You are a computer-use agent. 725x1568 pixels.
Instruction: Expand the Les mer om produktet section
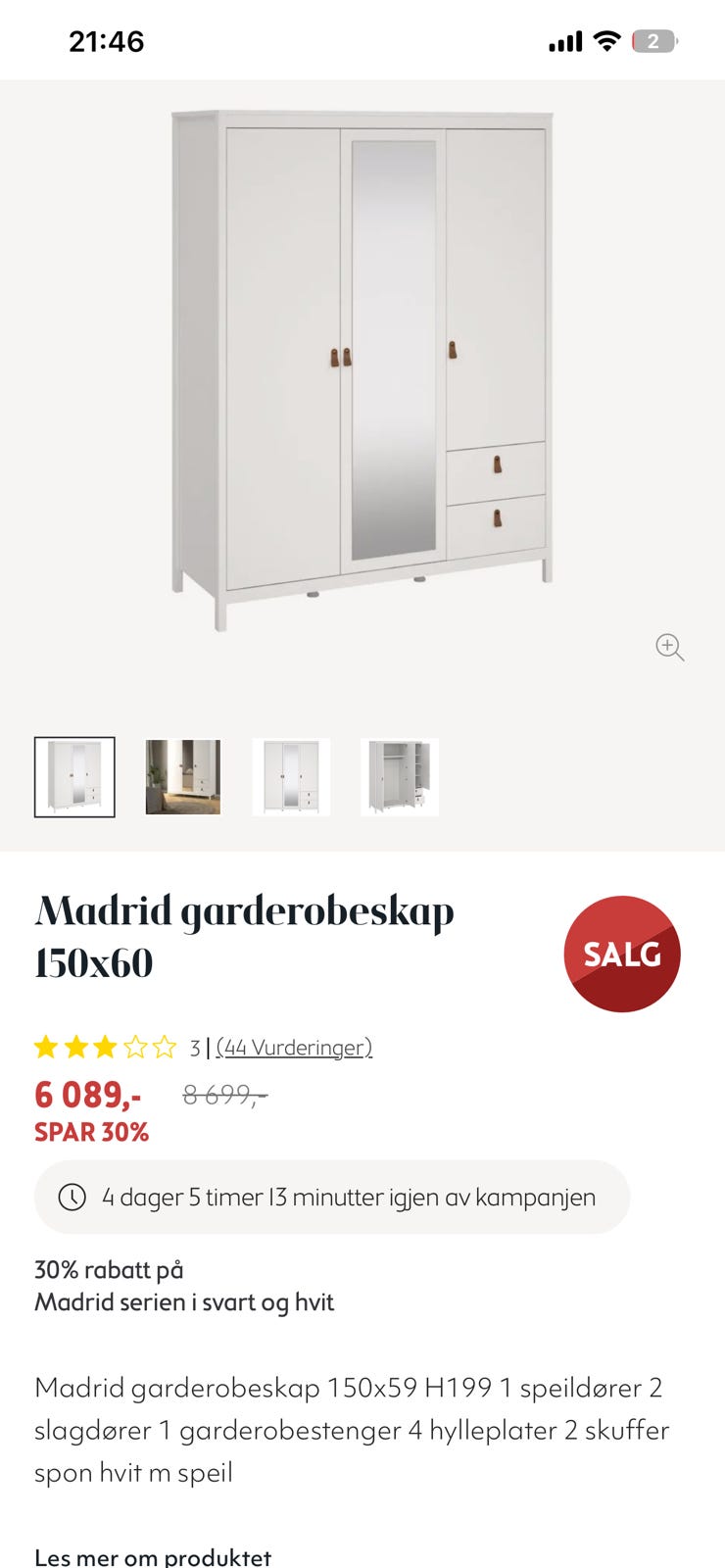152,1556
